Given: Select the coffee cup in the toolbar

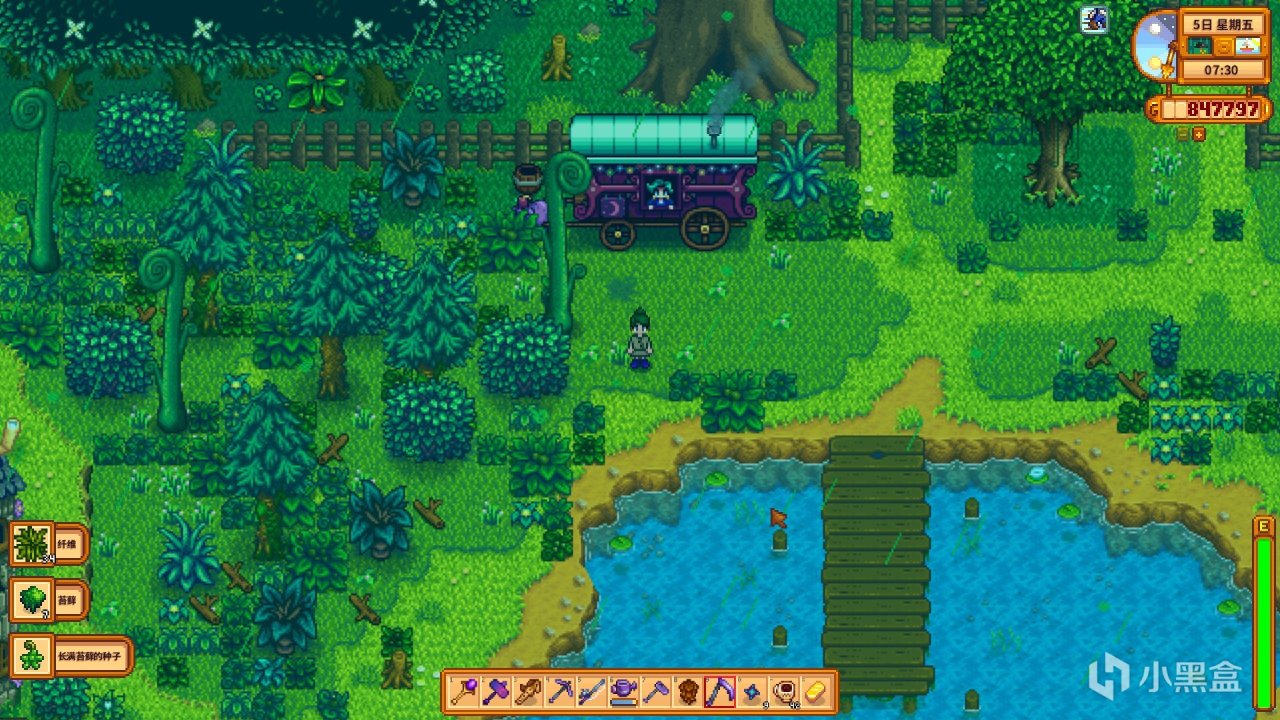Looking at the screenshot, I should point(784,691).
